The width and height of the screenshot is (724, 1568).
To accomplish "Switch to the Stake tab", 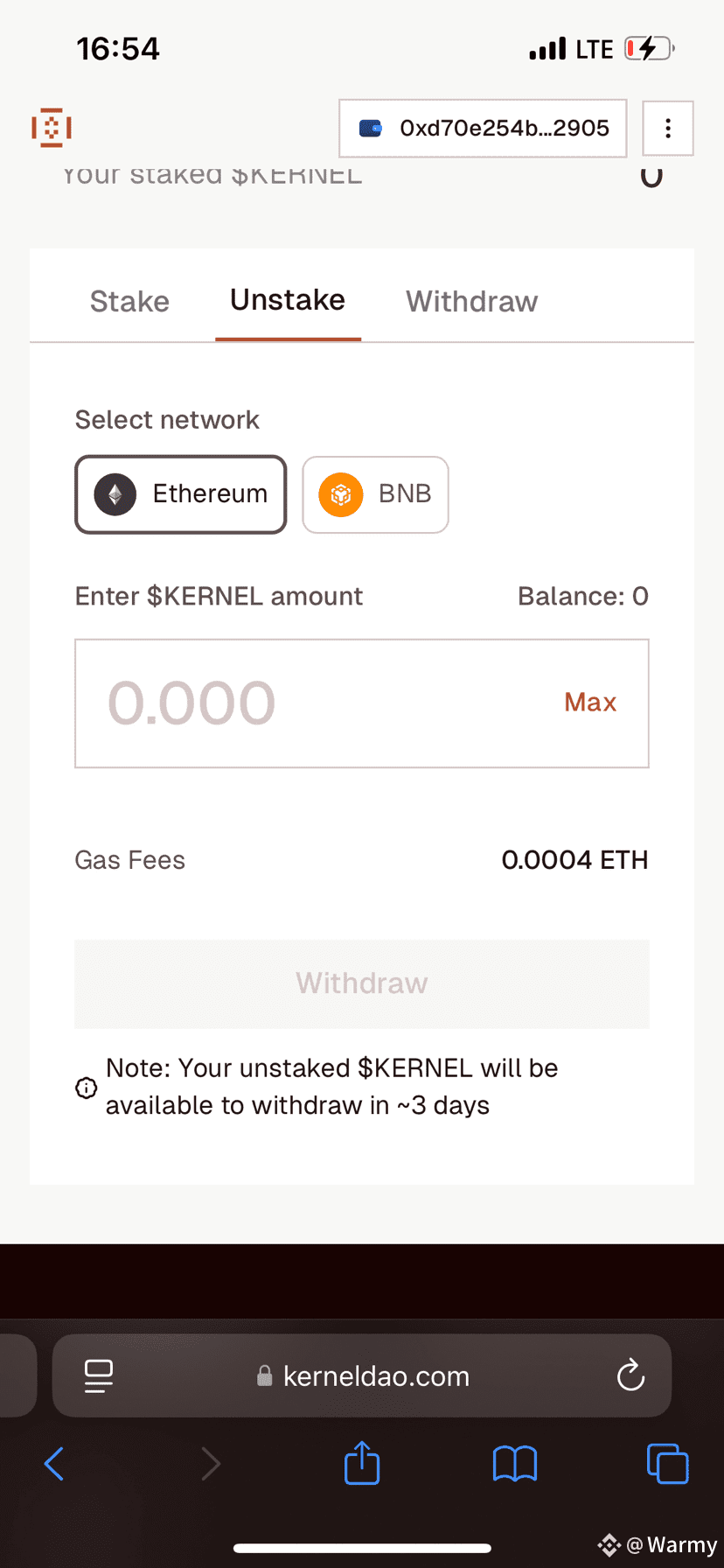I will 129,301.
